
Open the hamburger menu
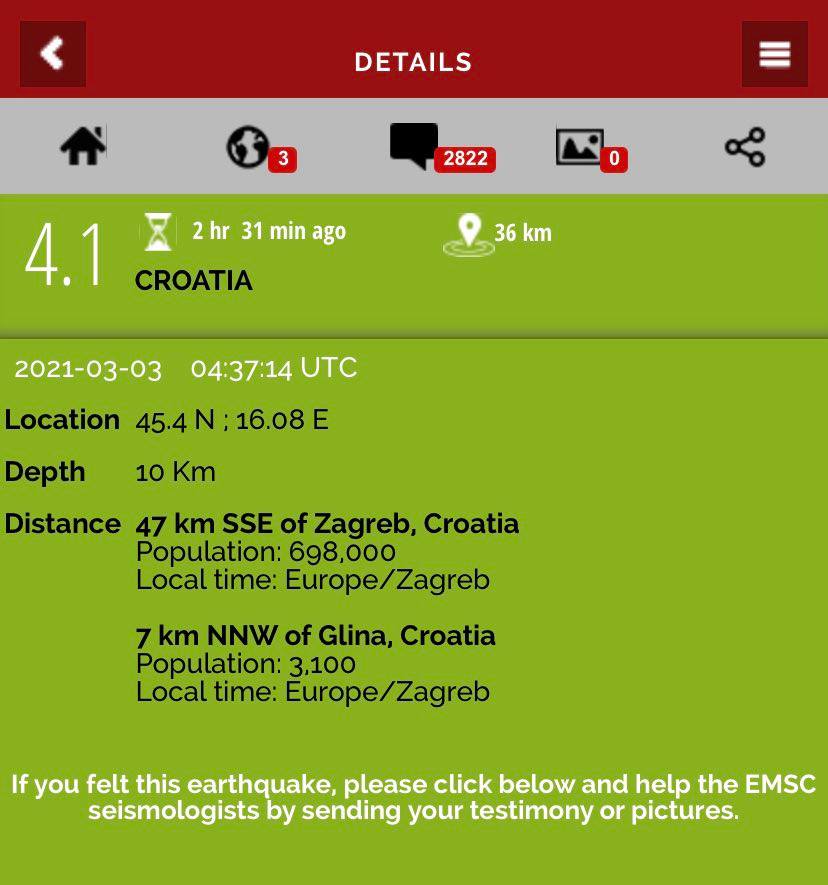[x=774, y=54]
